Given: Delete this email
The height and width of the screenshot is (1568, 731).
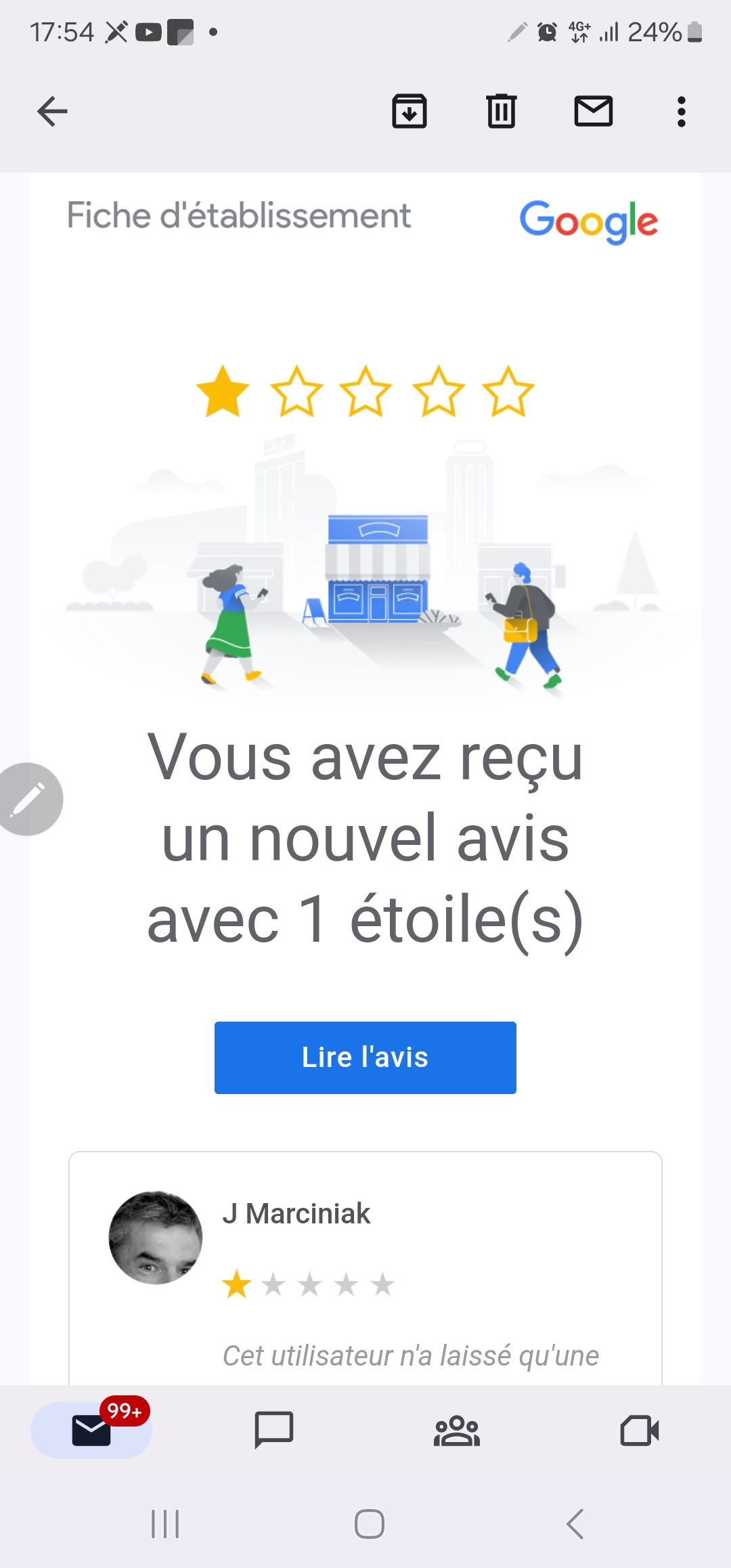Looking at the screenshot, I should click(x=502, y=112).
